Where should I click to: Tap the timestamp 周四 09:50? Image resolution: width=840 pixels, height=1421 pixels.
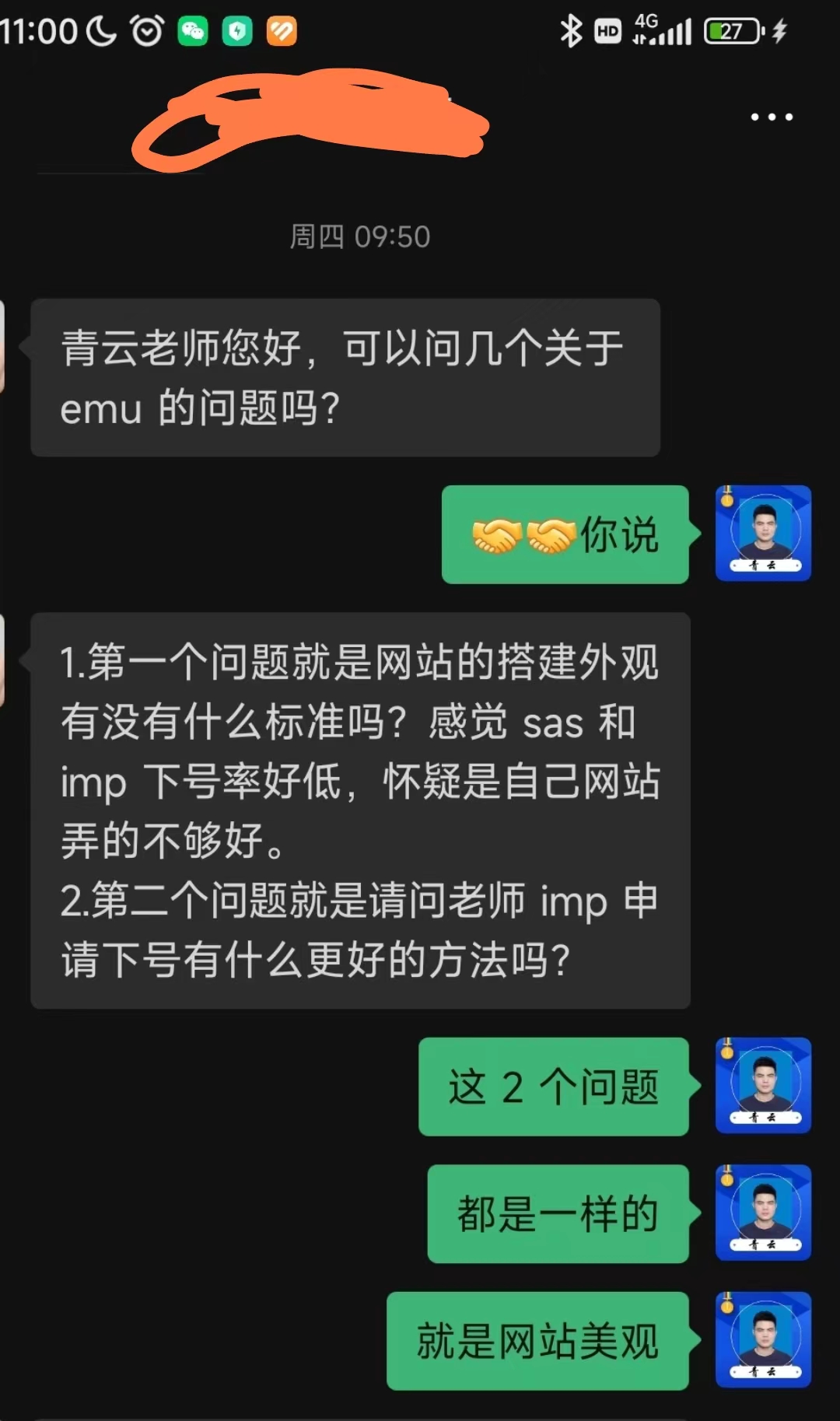[358, 236]
